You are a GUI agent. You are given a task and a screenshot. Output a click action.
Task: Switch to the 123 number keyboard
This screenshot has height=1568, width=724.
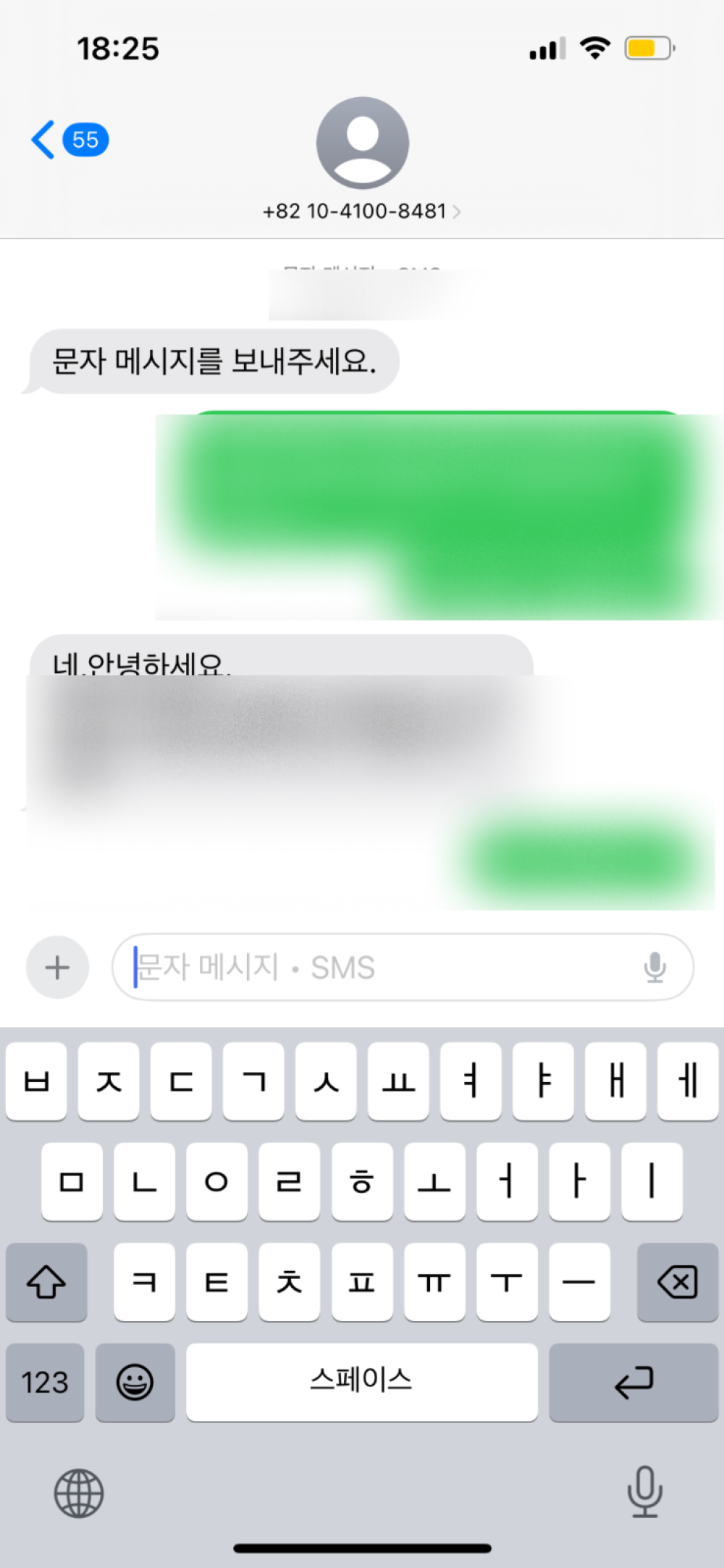coord(45,1382)
